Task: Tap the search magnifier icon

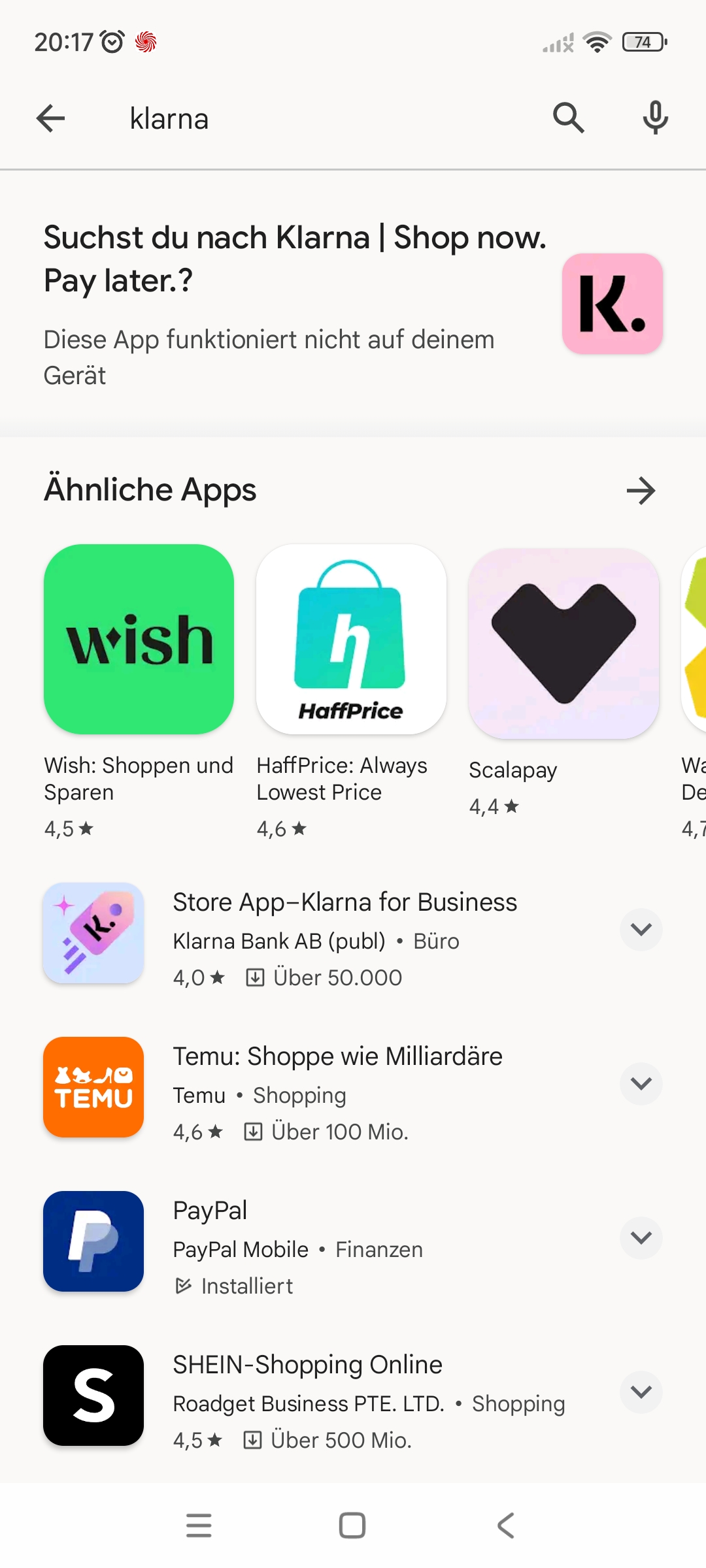Action: (x=568, y=118)
